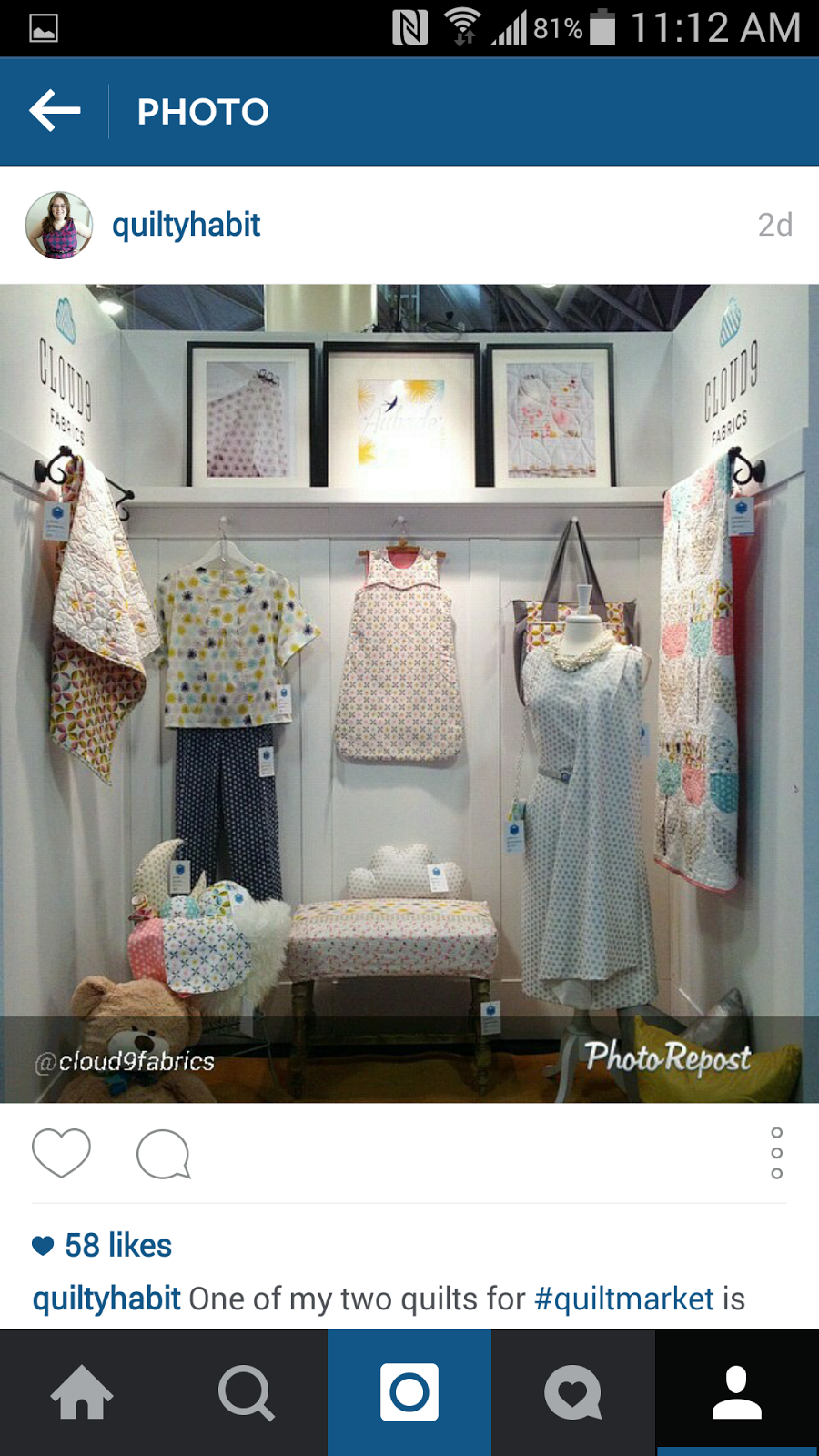Open the #quiltmarket hashtag
The height and width of the screenshot is (1456, 819).
623,1299
